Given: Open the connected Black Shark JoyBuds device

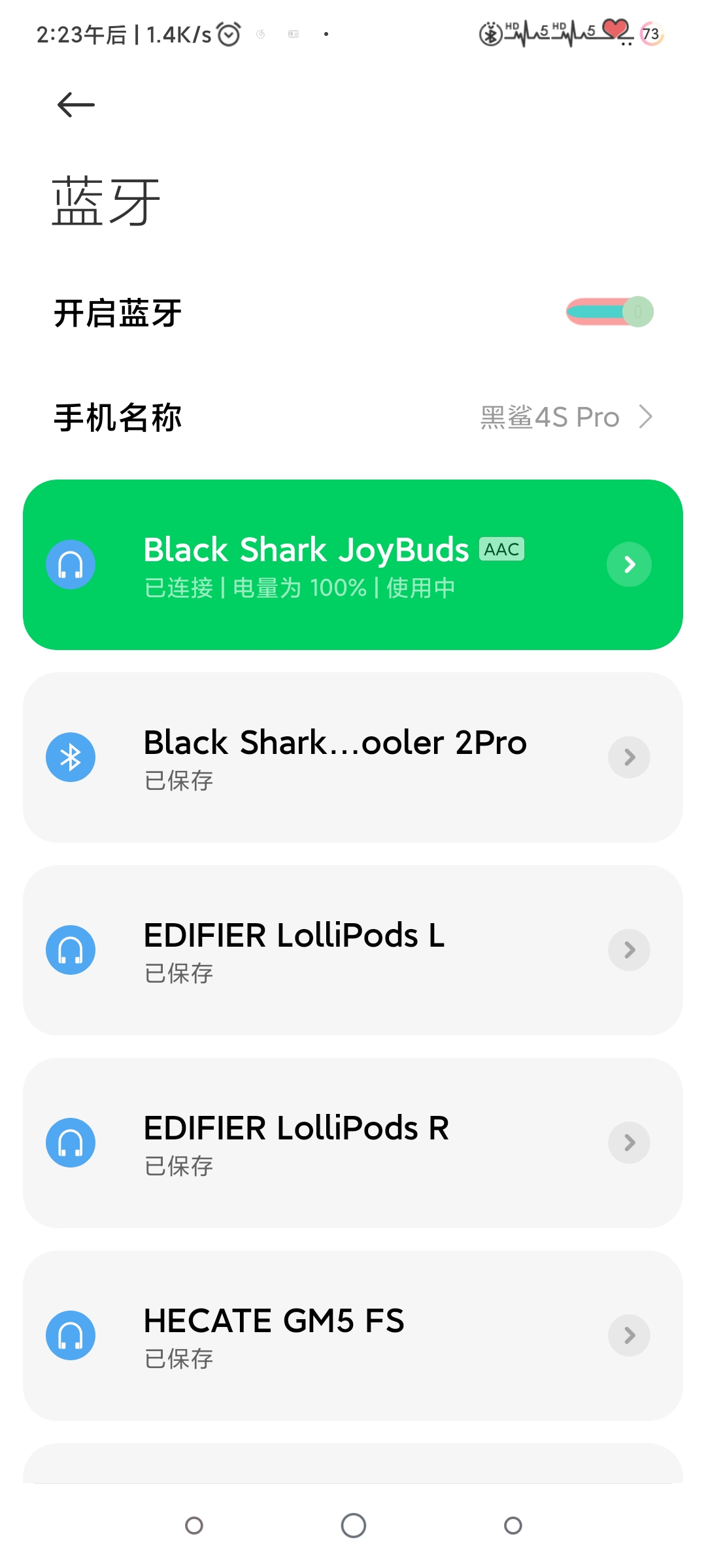Looking at the screenshot, I should point(353,564).
